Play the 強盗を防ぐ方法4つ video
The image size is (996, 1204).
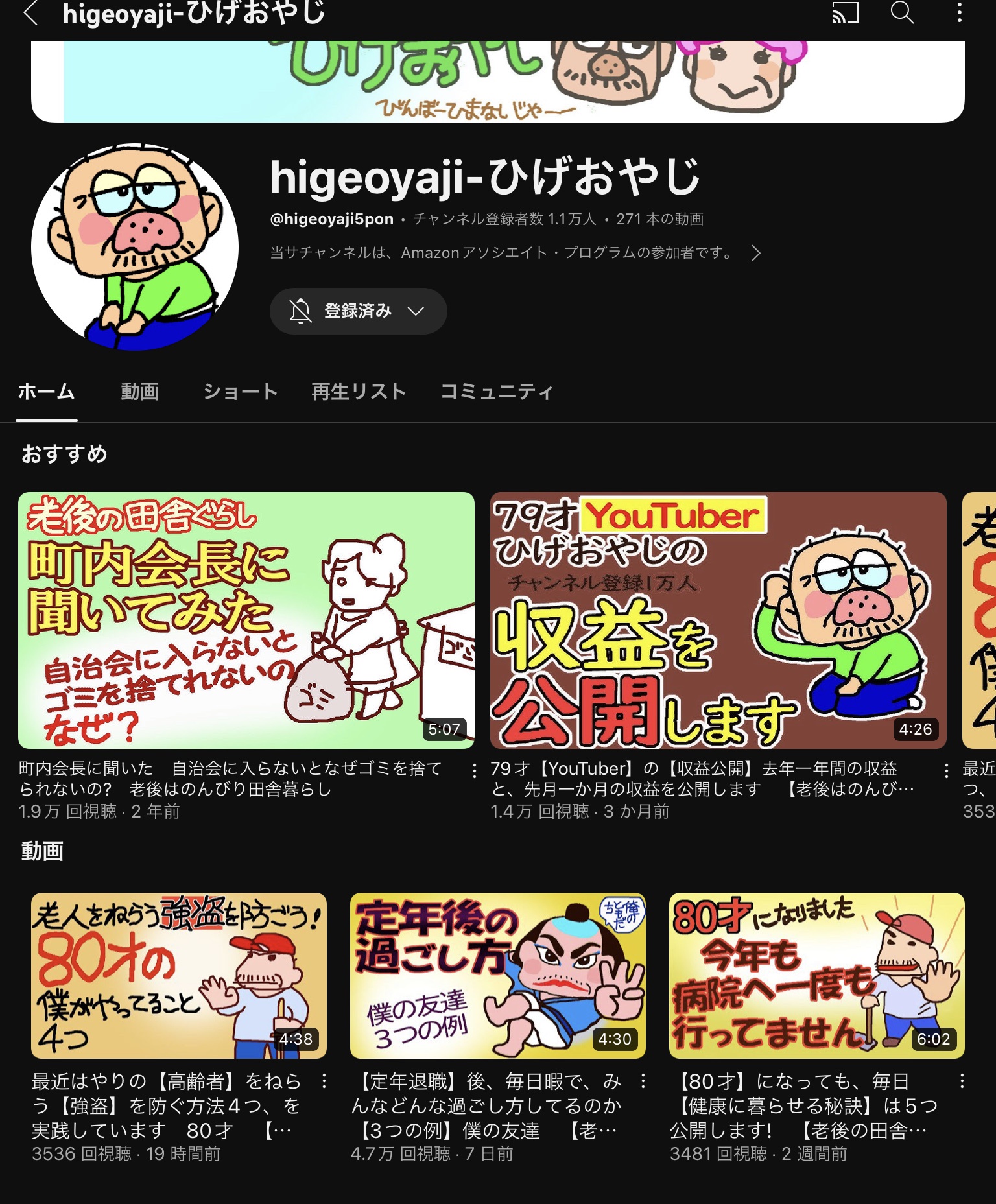click(x=179, y=975)
